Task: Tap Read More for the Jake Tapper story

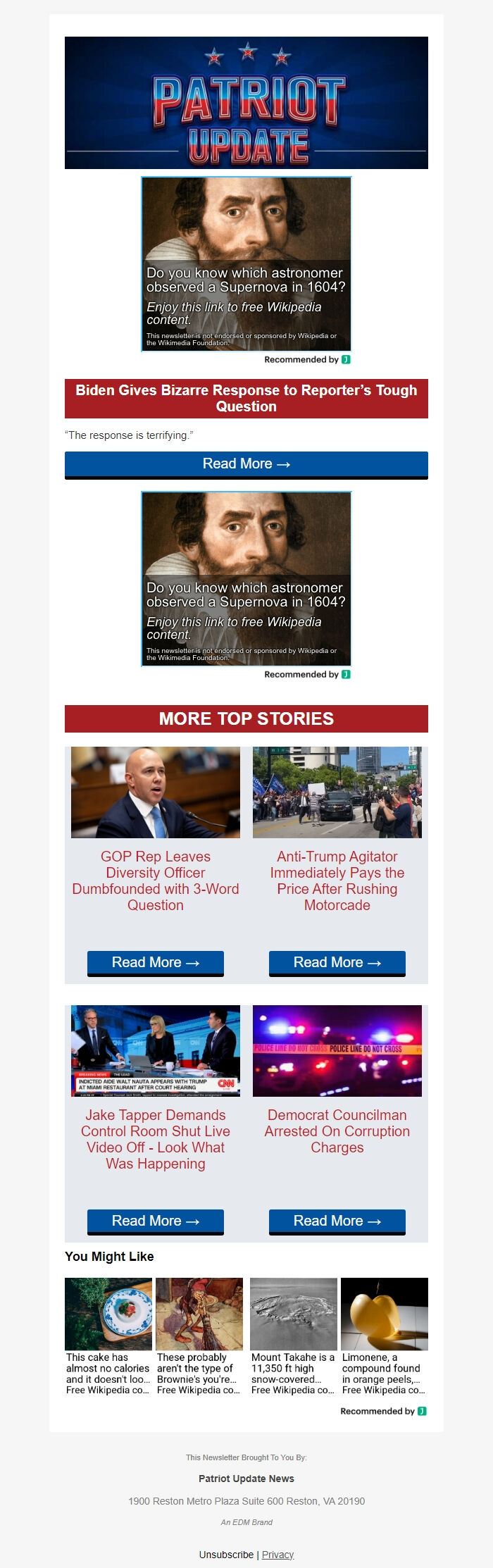Action: [156, 1221]
